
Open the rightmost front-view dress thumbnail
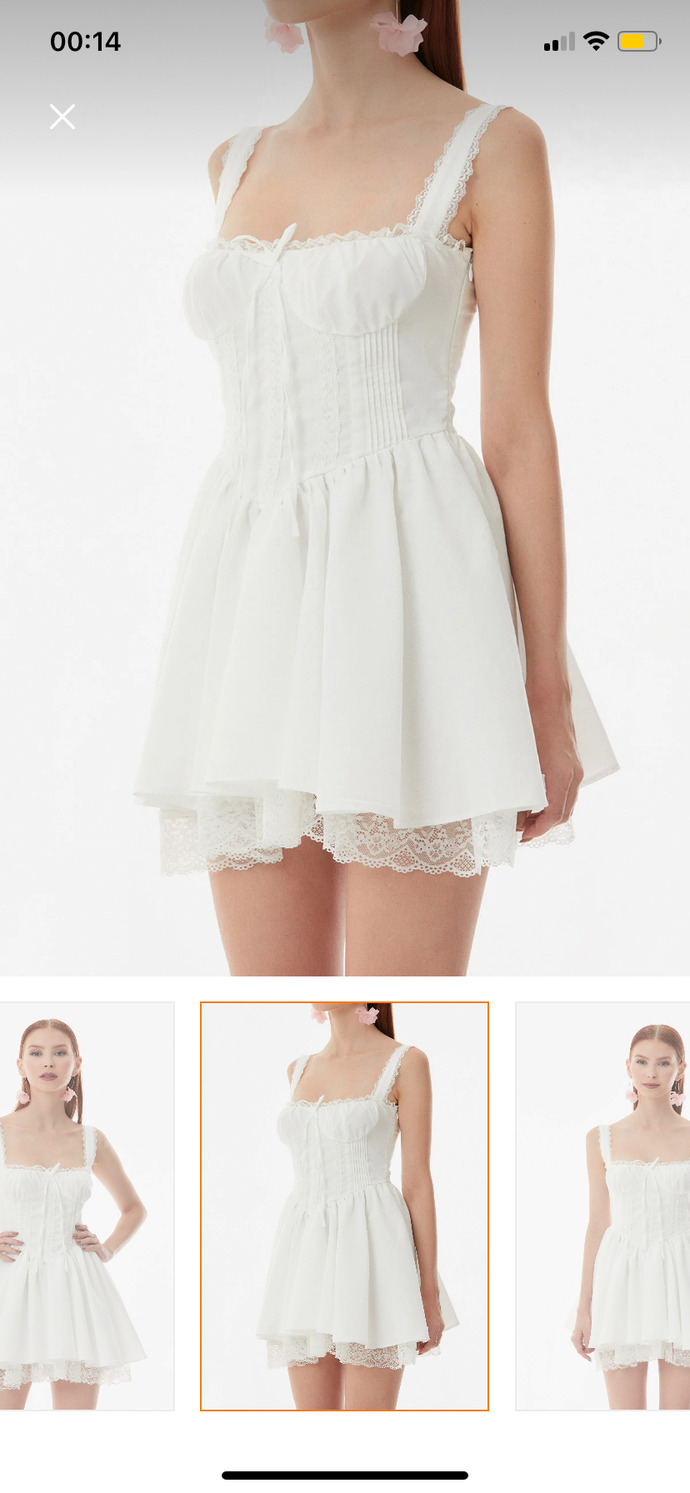(603, 1206)
